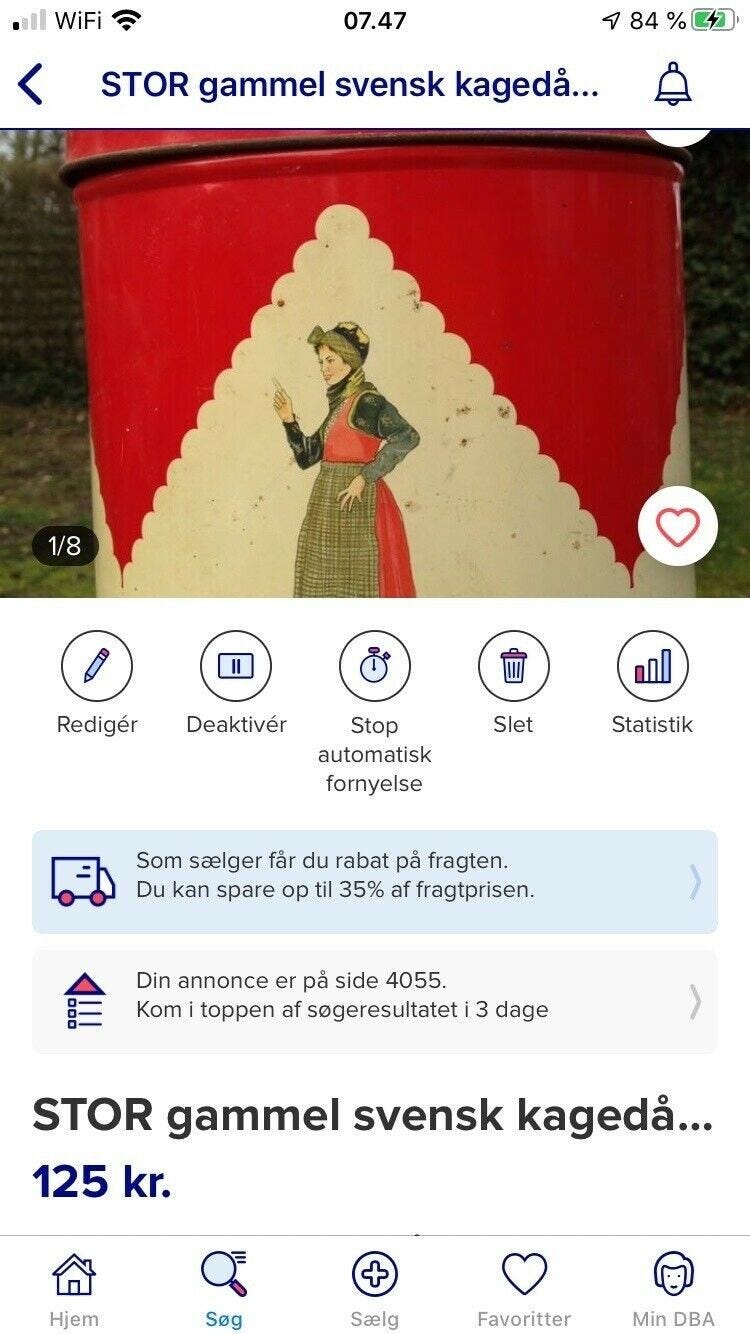Open the notifications bell
750x1334 pixels.
point(673,85)
